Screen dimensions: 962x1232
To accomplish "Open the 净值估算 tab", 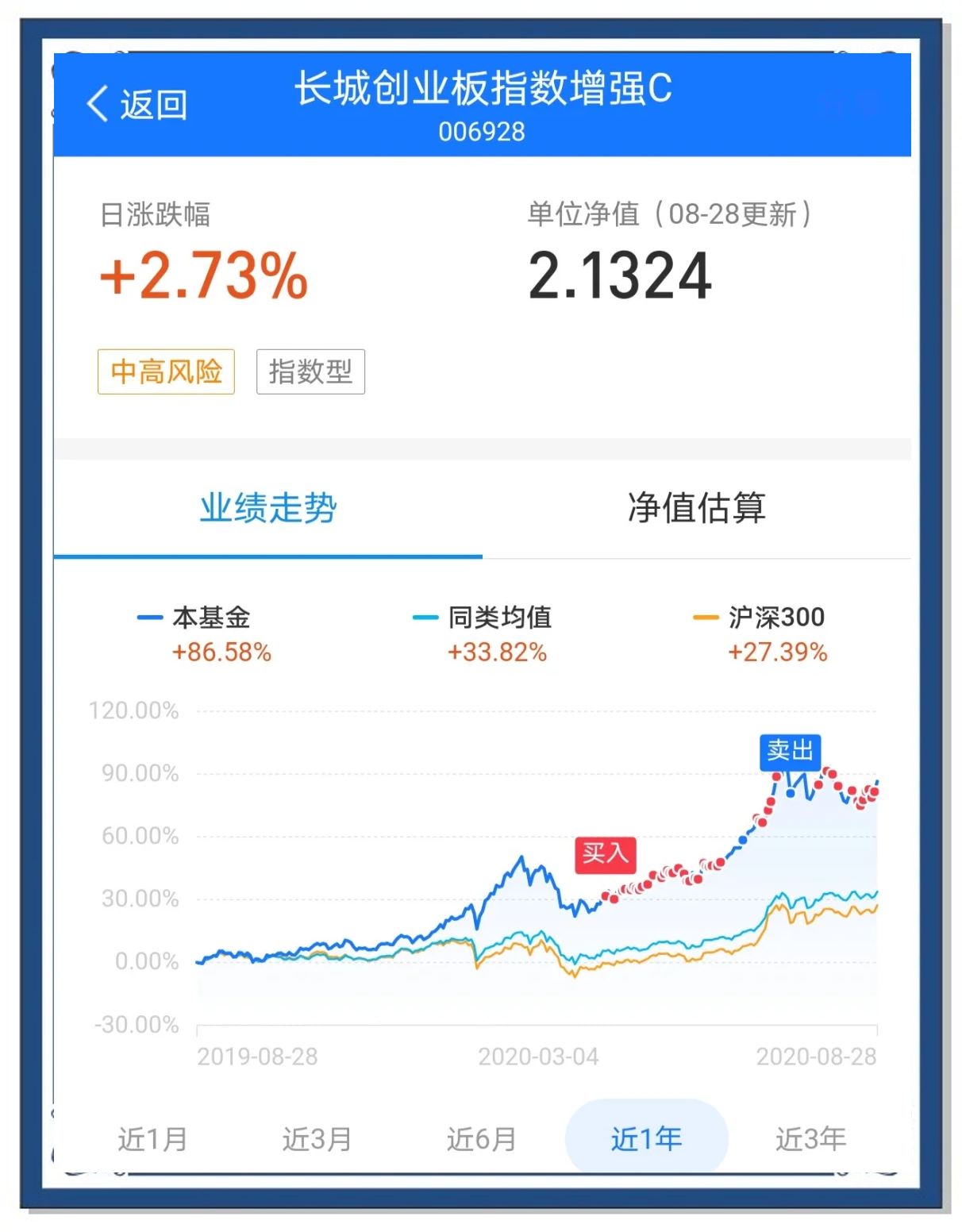I will [x=696, y=508].
